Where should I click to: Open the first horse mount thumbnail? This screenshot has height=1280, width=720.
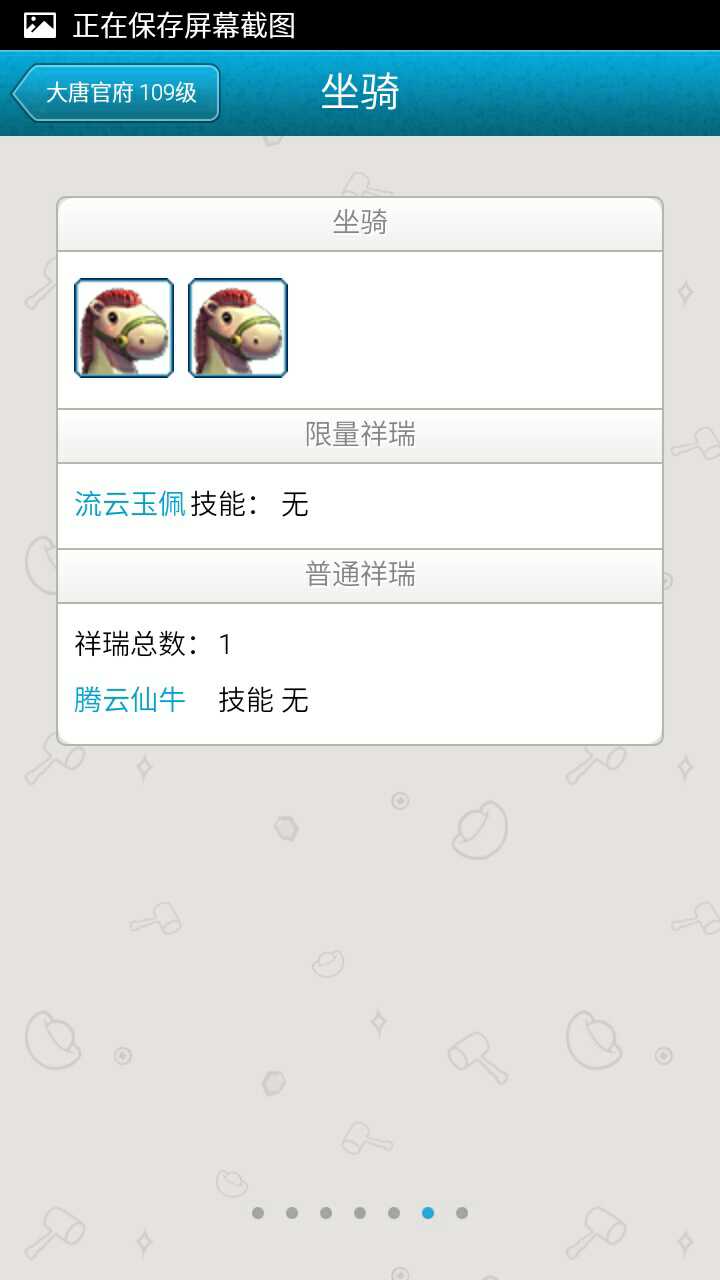pos(124,328)
